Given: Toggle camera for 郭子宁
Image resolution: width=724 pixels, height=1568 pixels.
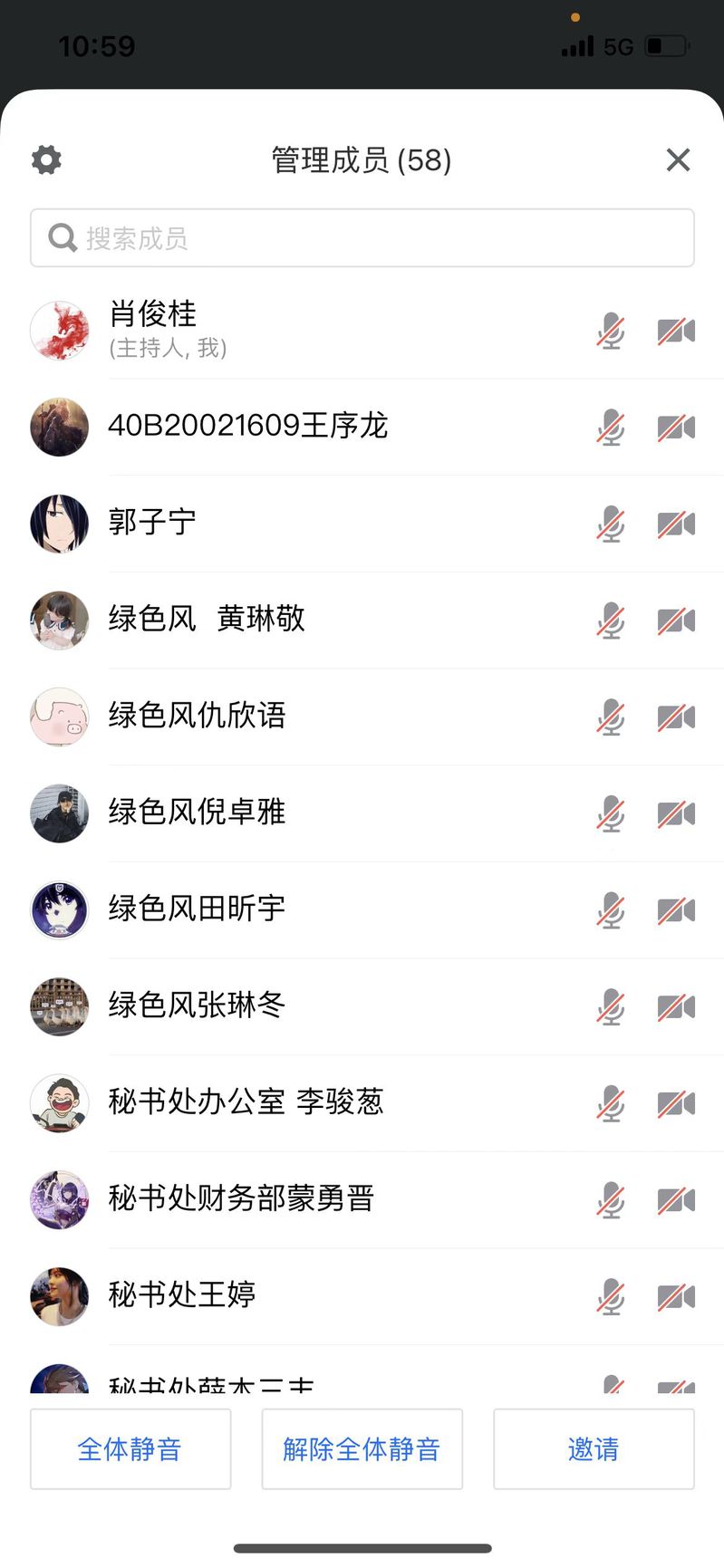Looking at the screenshot, I should (x=676, y=524).
